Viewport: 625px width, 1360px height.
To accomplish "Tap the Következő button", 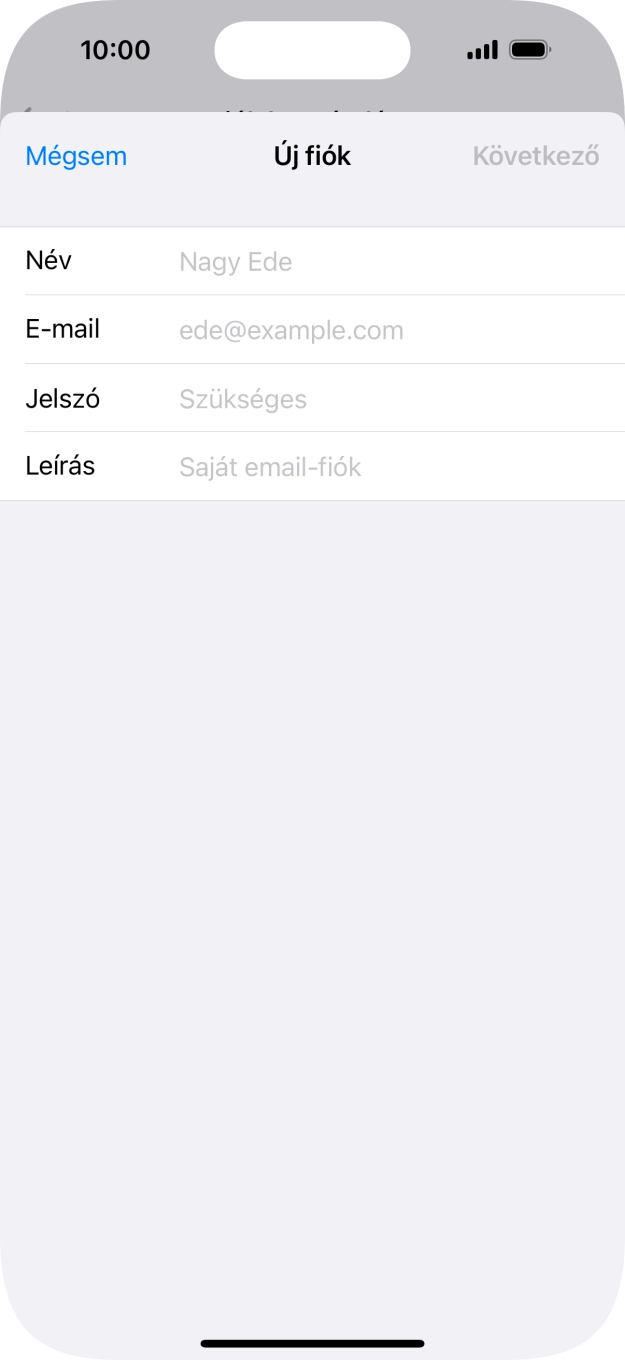I will (536, 156).
